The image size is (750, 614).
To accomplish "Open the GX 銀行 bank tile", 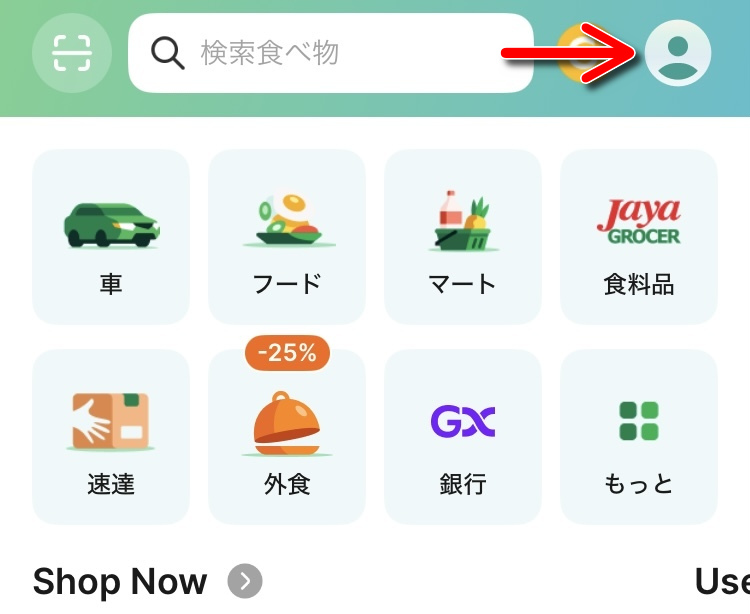I will (463, 437).
